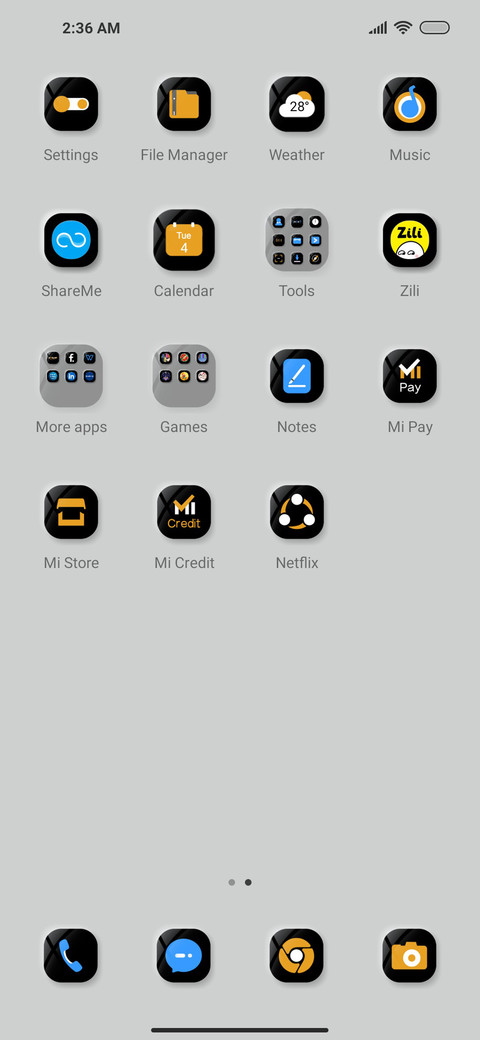The height and width of the screenshot is (1040, 480).
Task: Expand the Tools folder
Action: tap(297, 240)
